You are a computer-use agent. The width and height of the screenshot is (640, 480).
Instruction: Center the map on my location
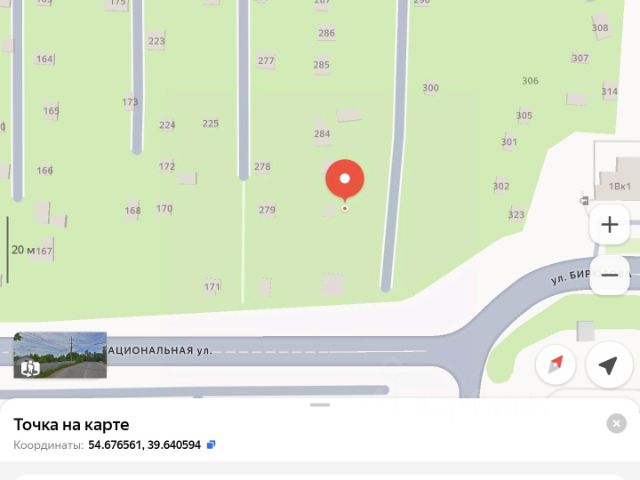coord(608,366)
